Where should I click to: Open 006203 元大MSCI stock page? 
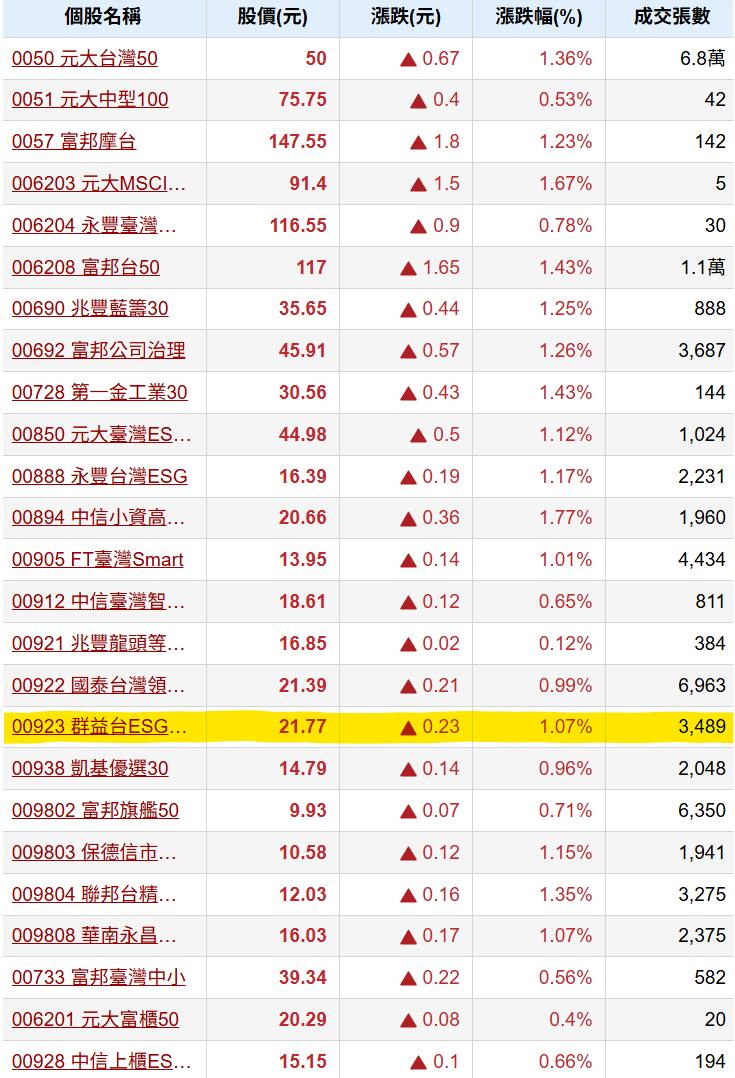pos(98,184)
